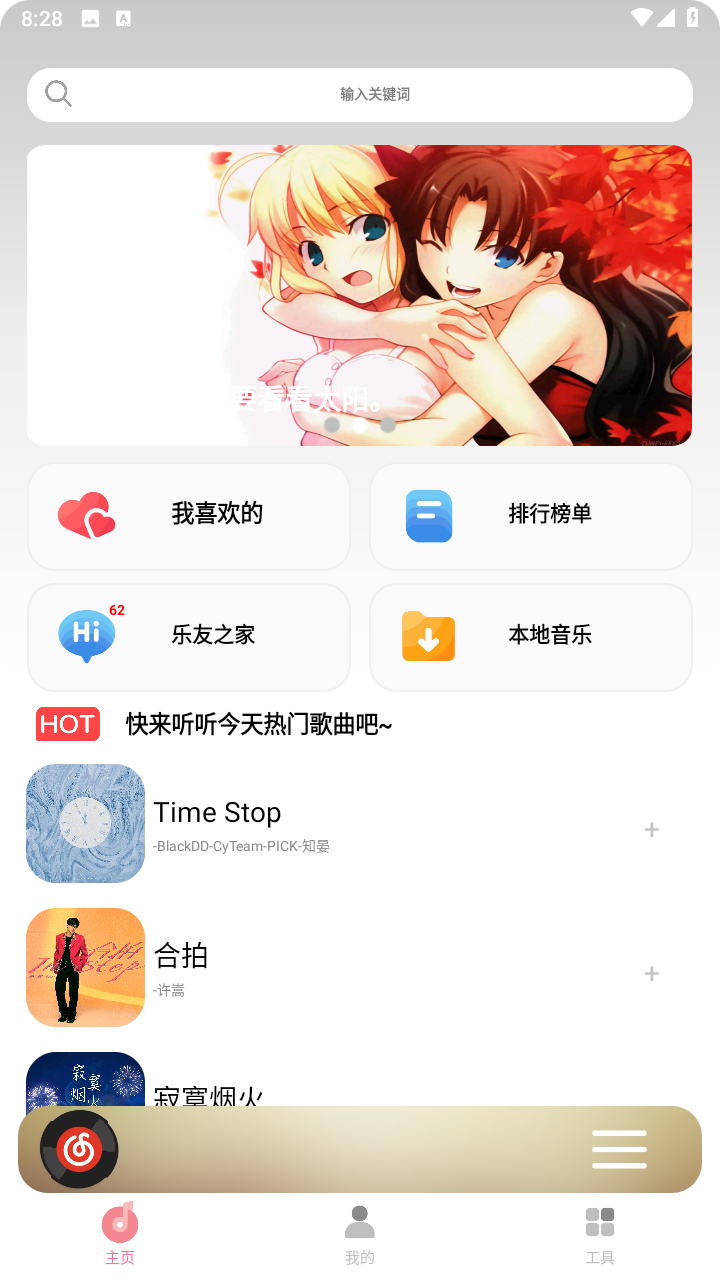Select the music note home icon for 主页

click(x=120, y=1222)
